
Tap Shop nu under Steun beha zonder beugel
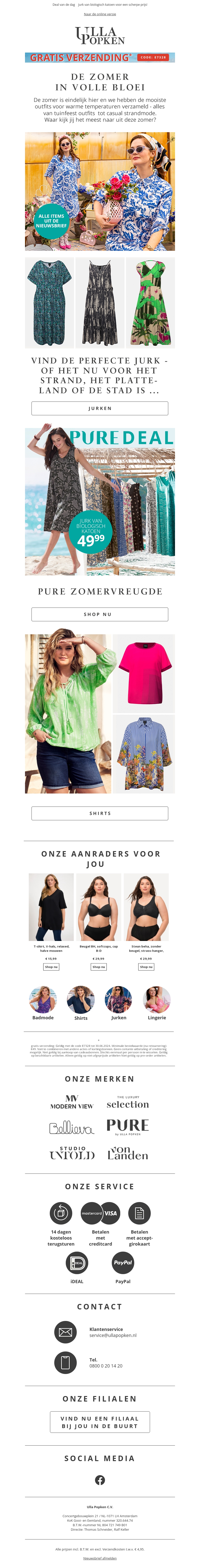point(146,967)
